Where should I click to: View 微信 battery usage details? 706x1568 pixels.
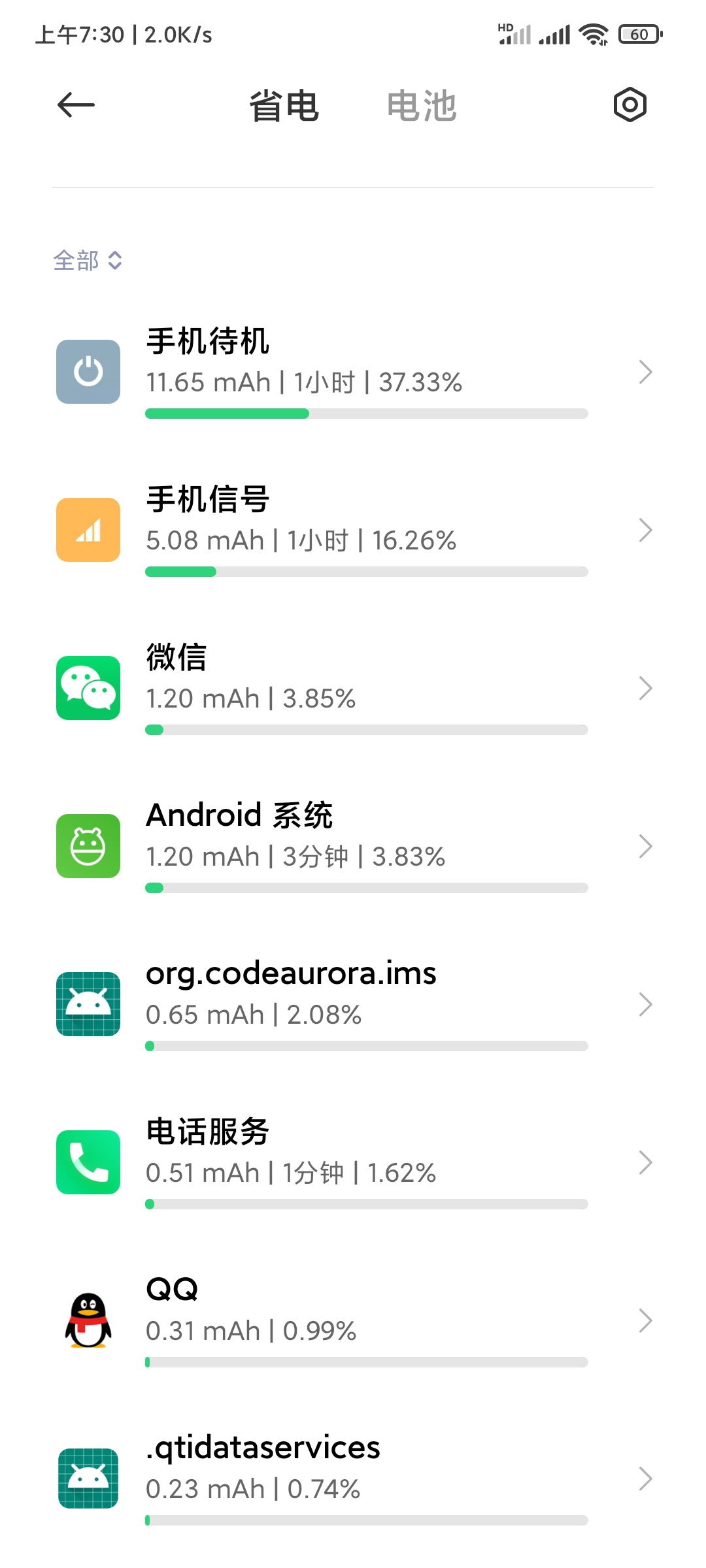click(353, 689)
